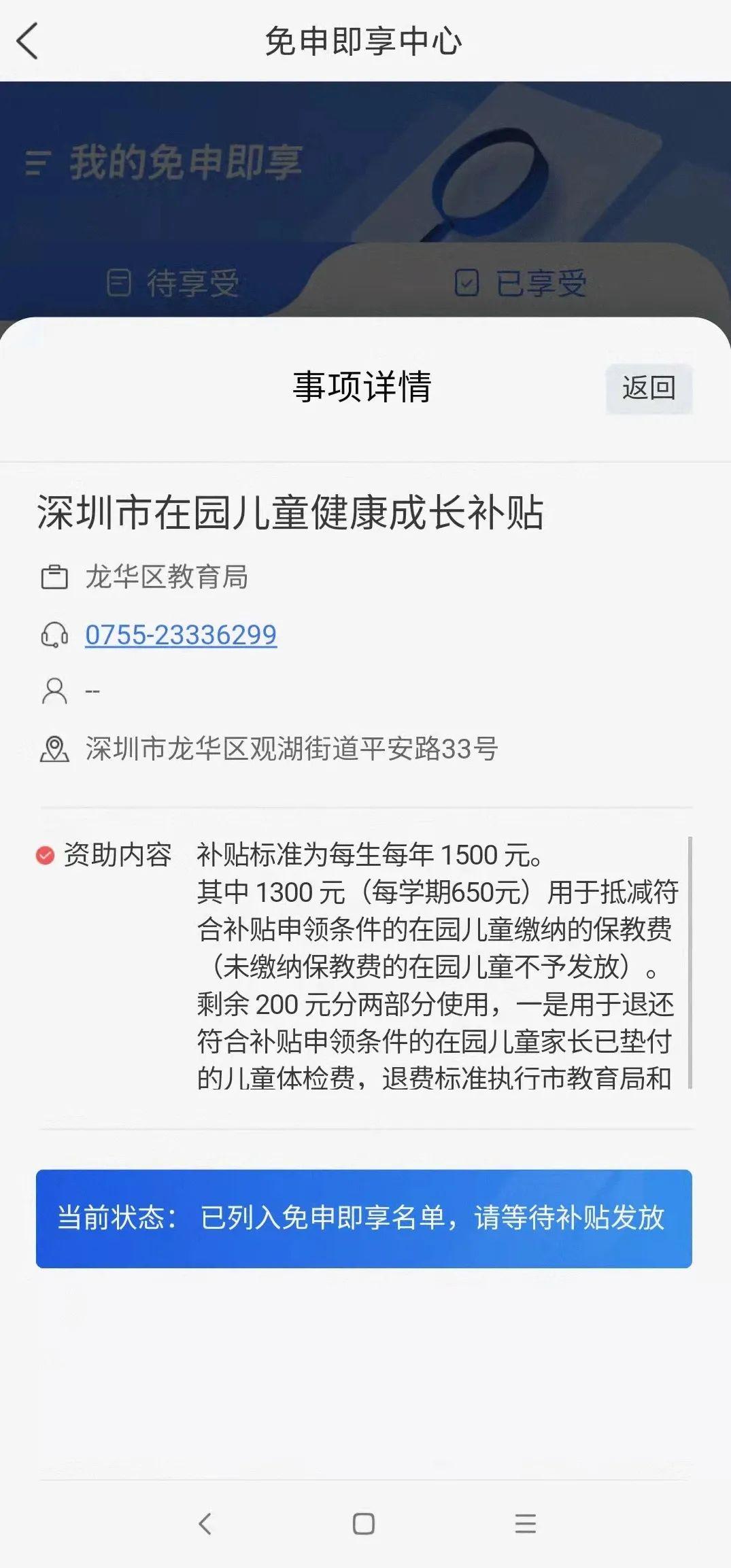Call the phone number 0755-23336299
This screenshot has width=731, height=1568.
pyautogui.click(x=181, y=635)
